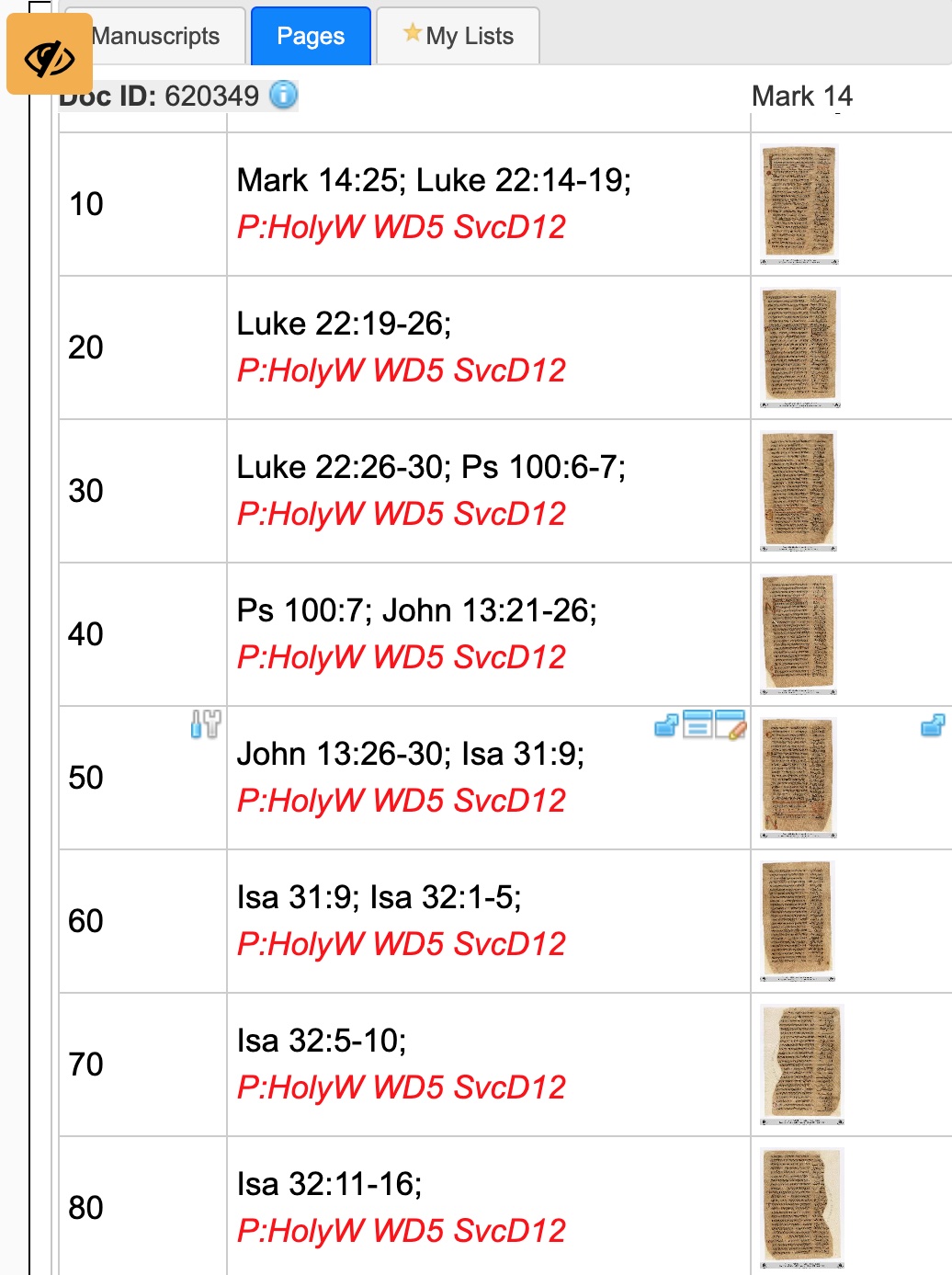This screenshot has height=1275, width=952.
Task: Show info for Doc ID 620349
Action: tap(284, 95)
